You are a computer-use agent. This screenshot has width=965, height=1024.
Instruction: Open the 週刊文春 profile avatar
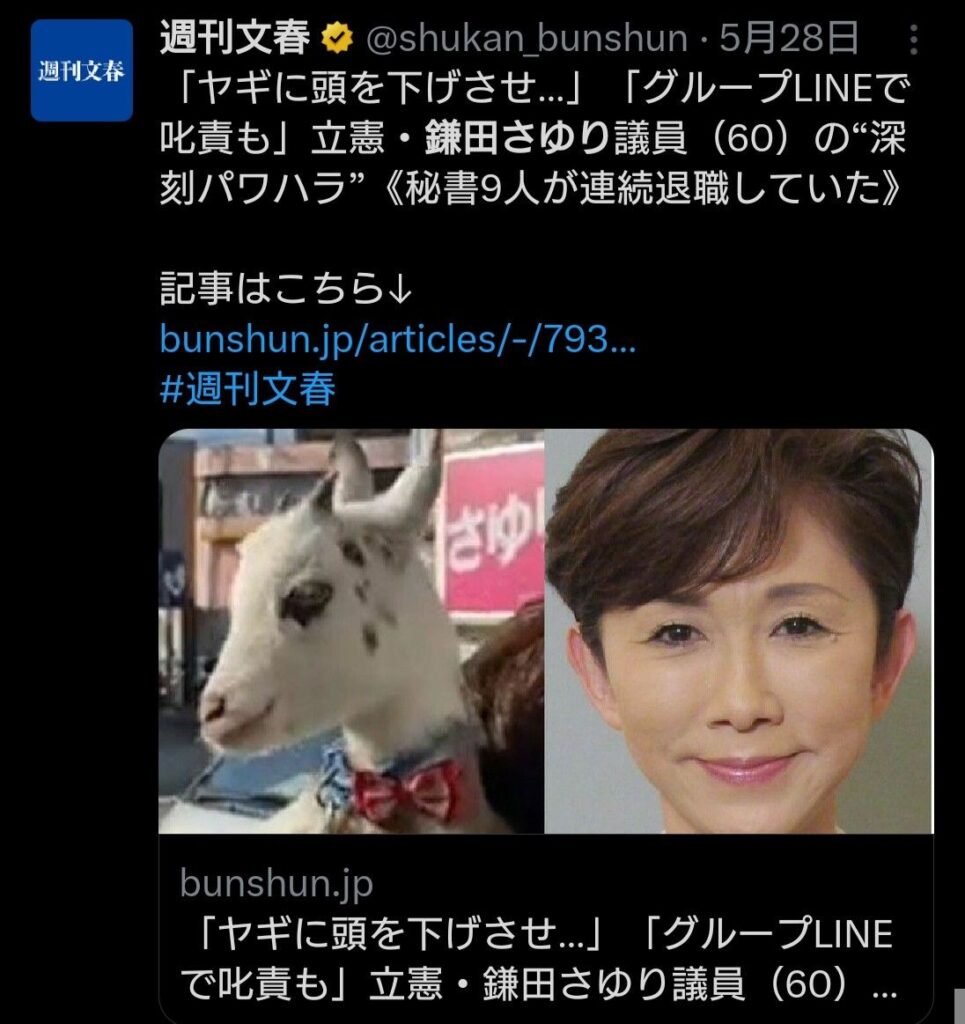point(81,70)
